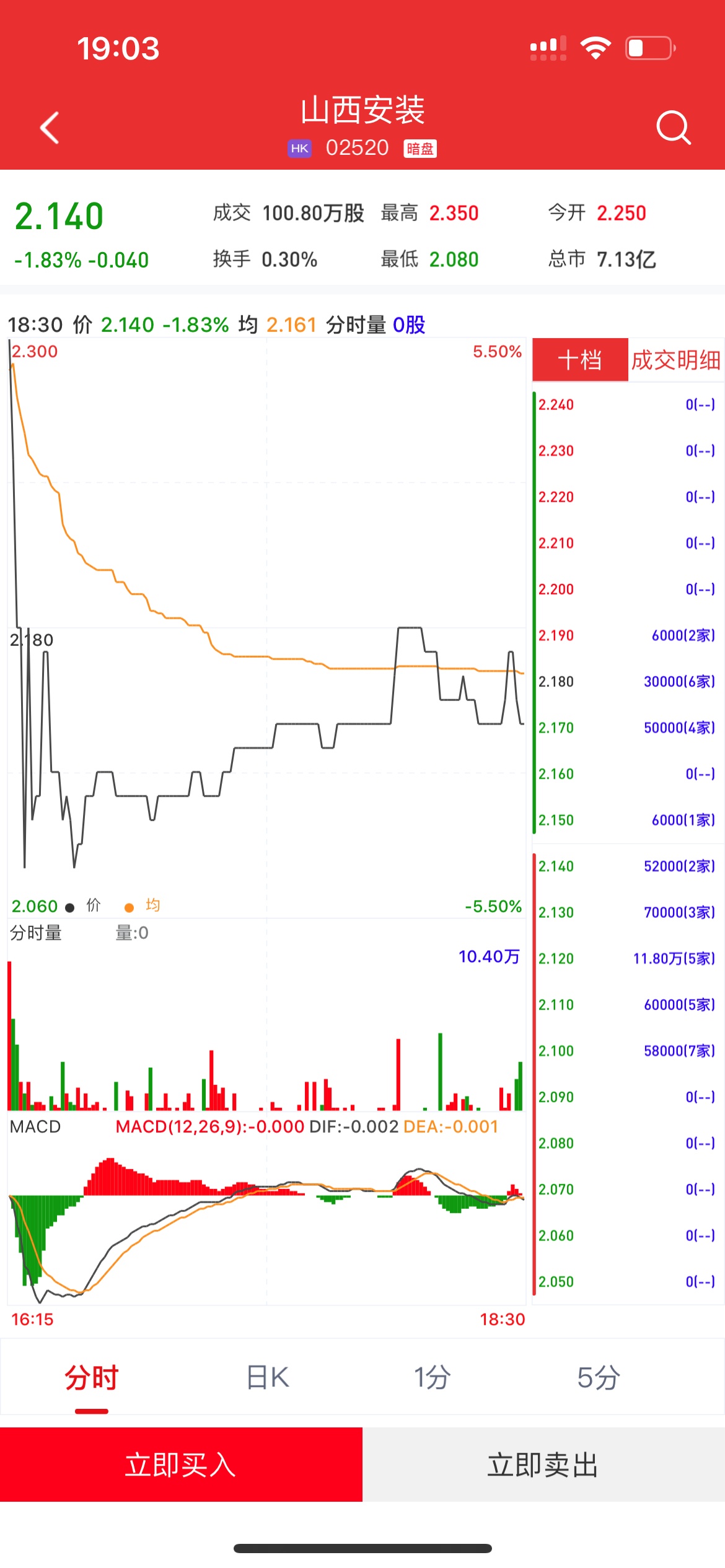Tap 立即买入 to buy now
Image resolution: width=725 pixels, height=1568 pixels.
tap(181, 1465)
